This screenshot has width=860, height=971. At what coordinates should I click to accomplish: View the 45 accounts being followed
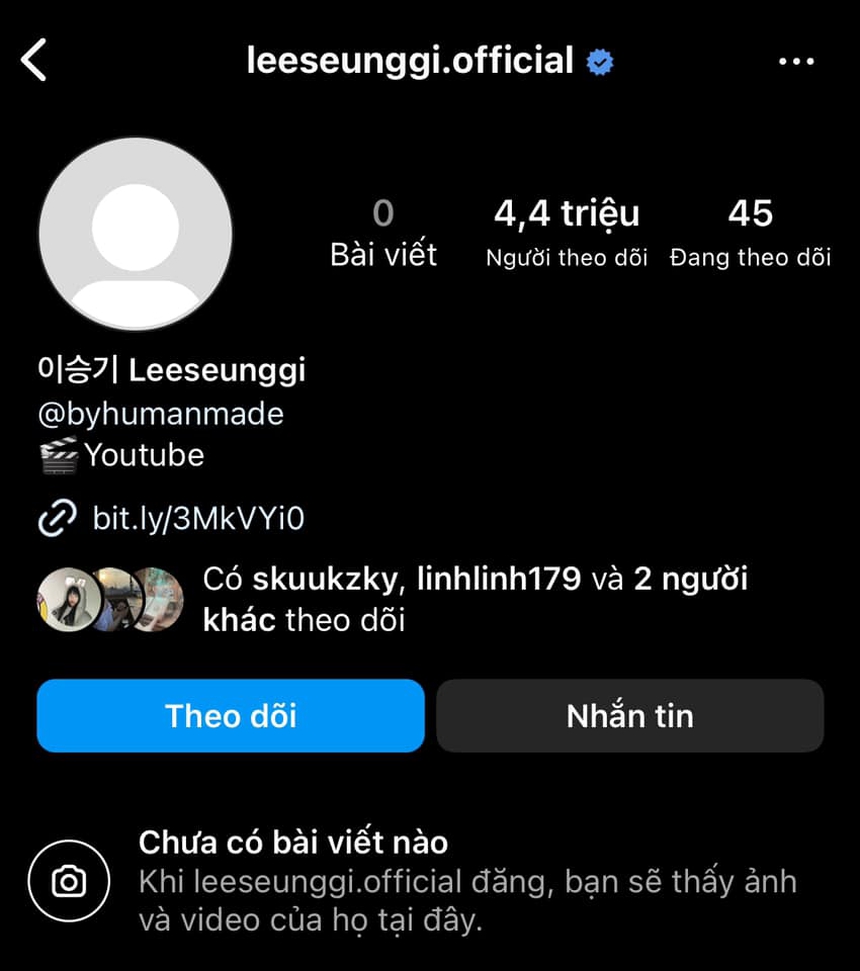[x=750, y=230]
